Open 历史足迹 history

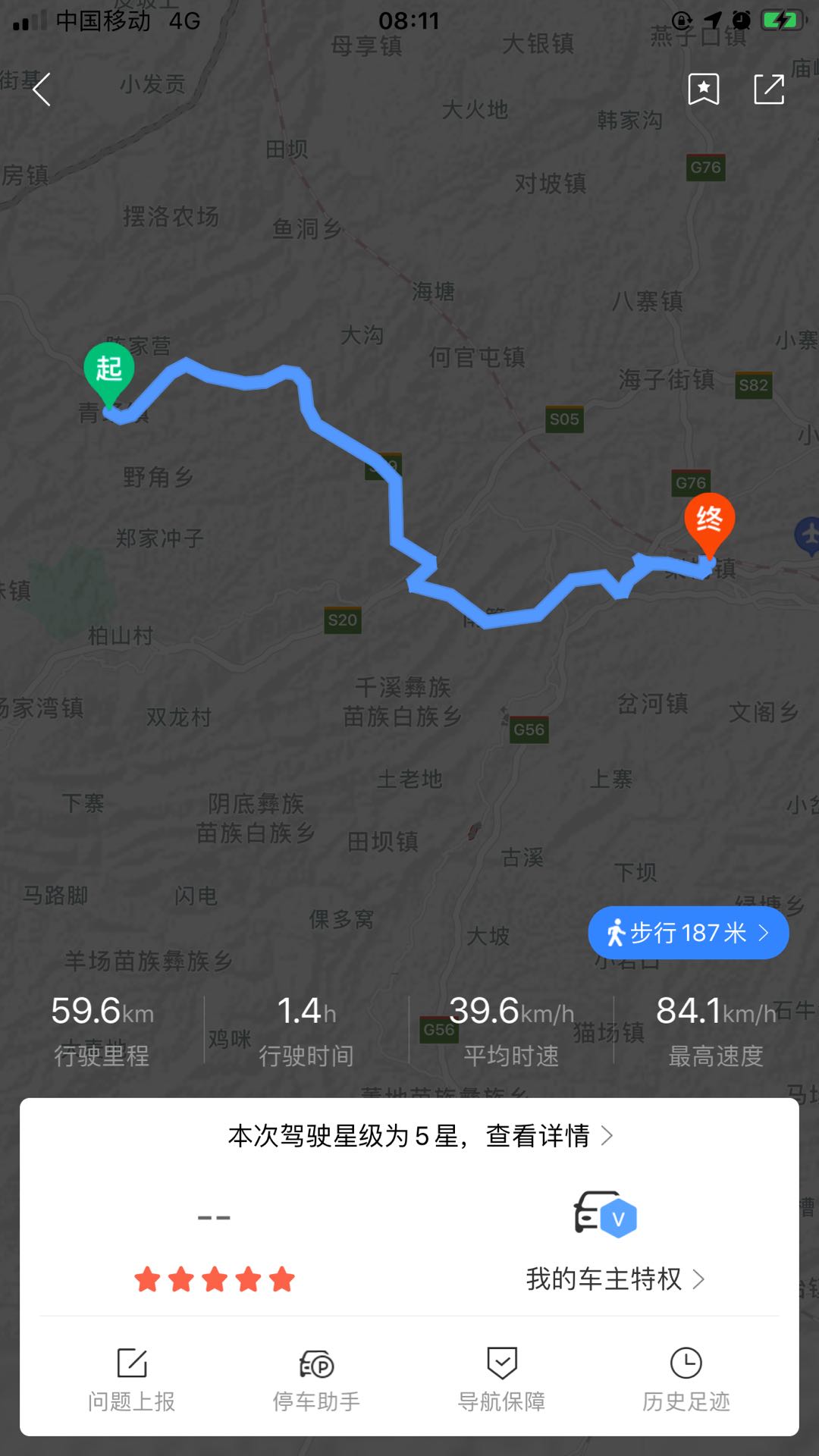pos(686,1380)
